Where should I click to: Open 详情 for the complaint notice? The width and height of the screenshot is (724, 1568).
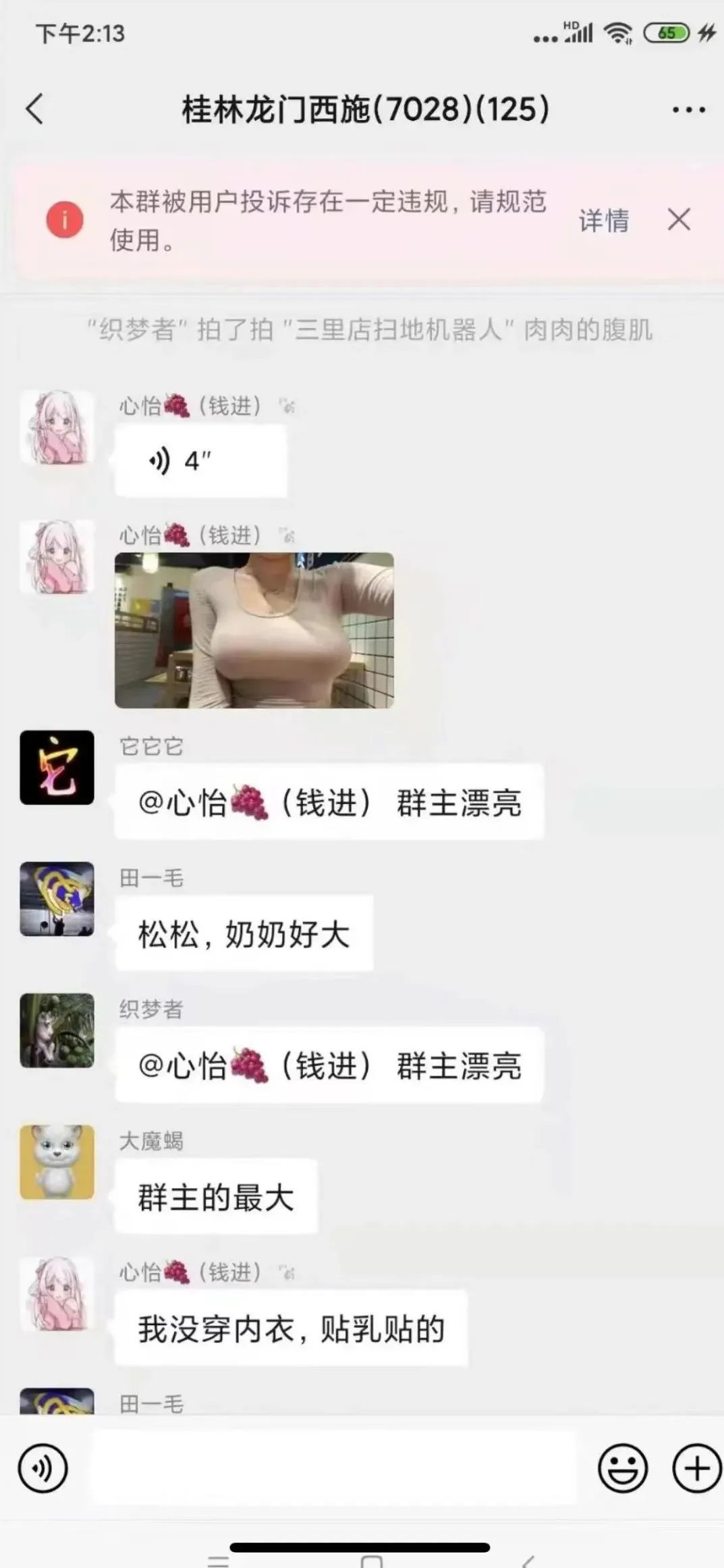(x=603, y=221)
